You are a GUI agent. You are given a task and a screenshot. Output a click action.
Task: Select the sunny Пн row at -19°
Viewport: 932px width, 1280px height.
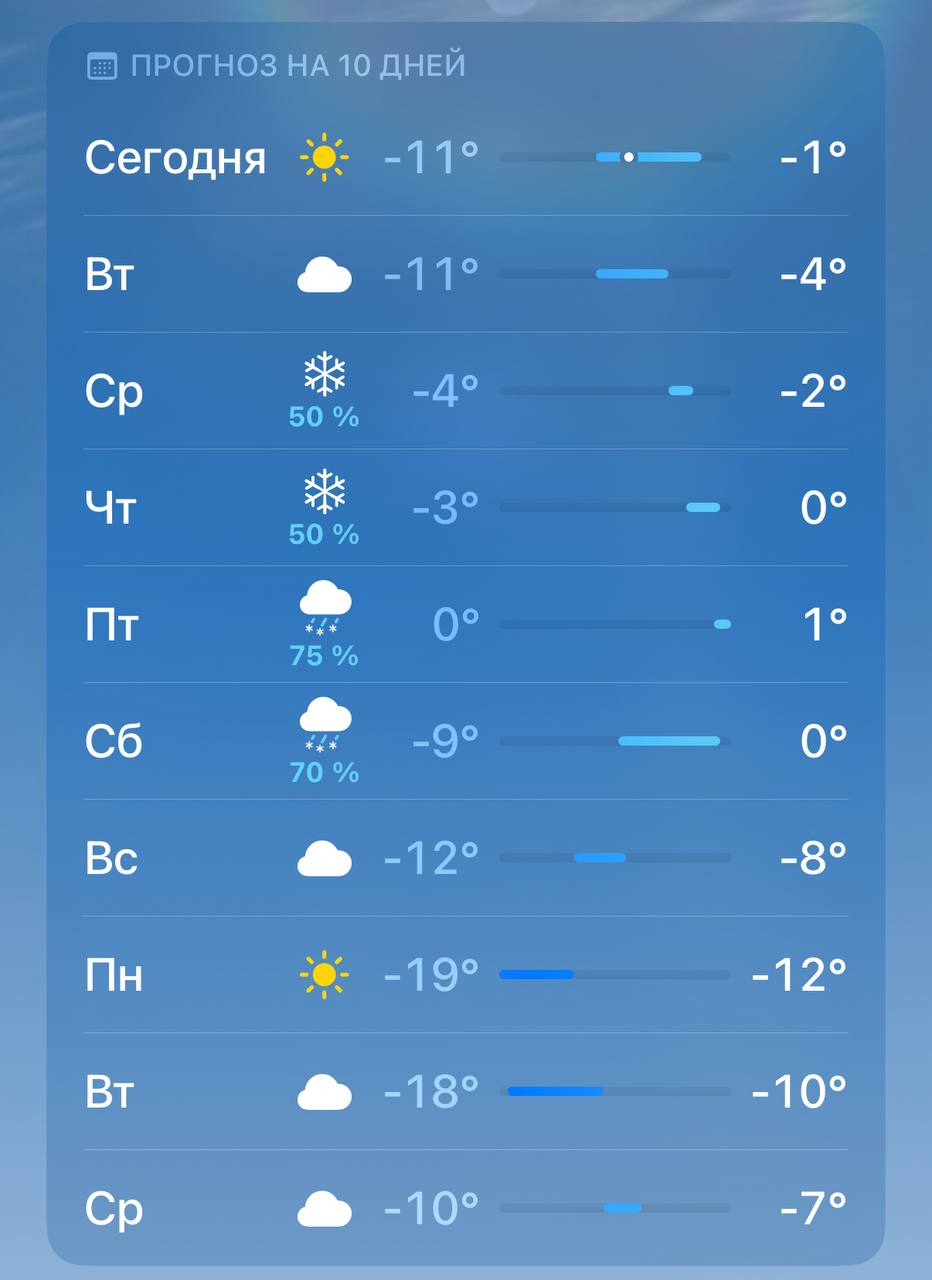coord(465,975)
